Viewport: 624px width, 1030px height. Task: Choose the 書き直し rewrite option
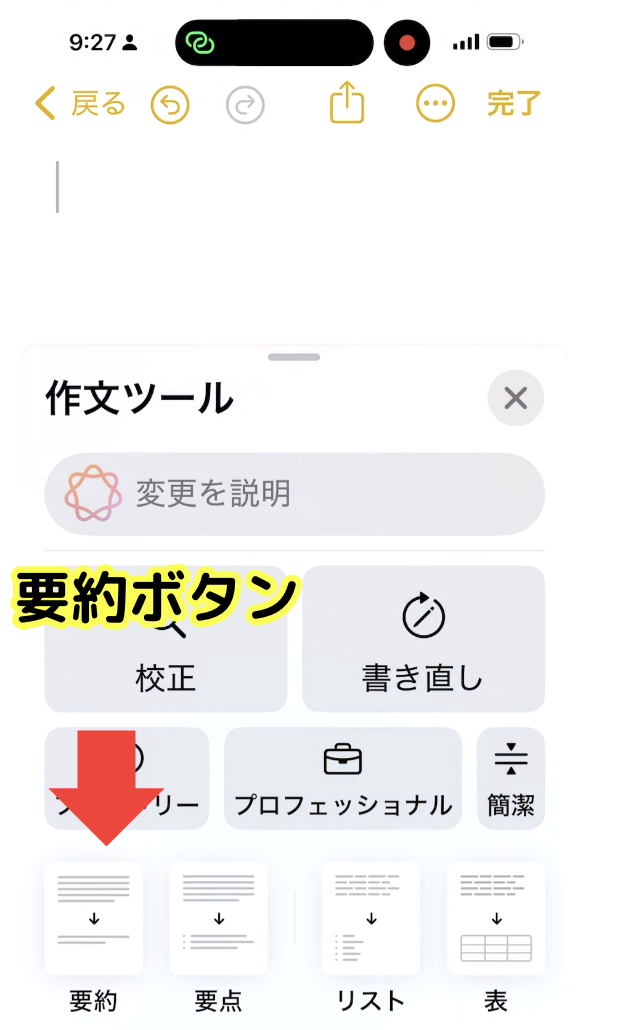(x=424, y=639)
